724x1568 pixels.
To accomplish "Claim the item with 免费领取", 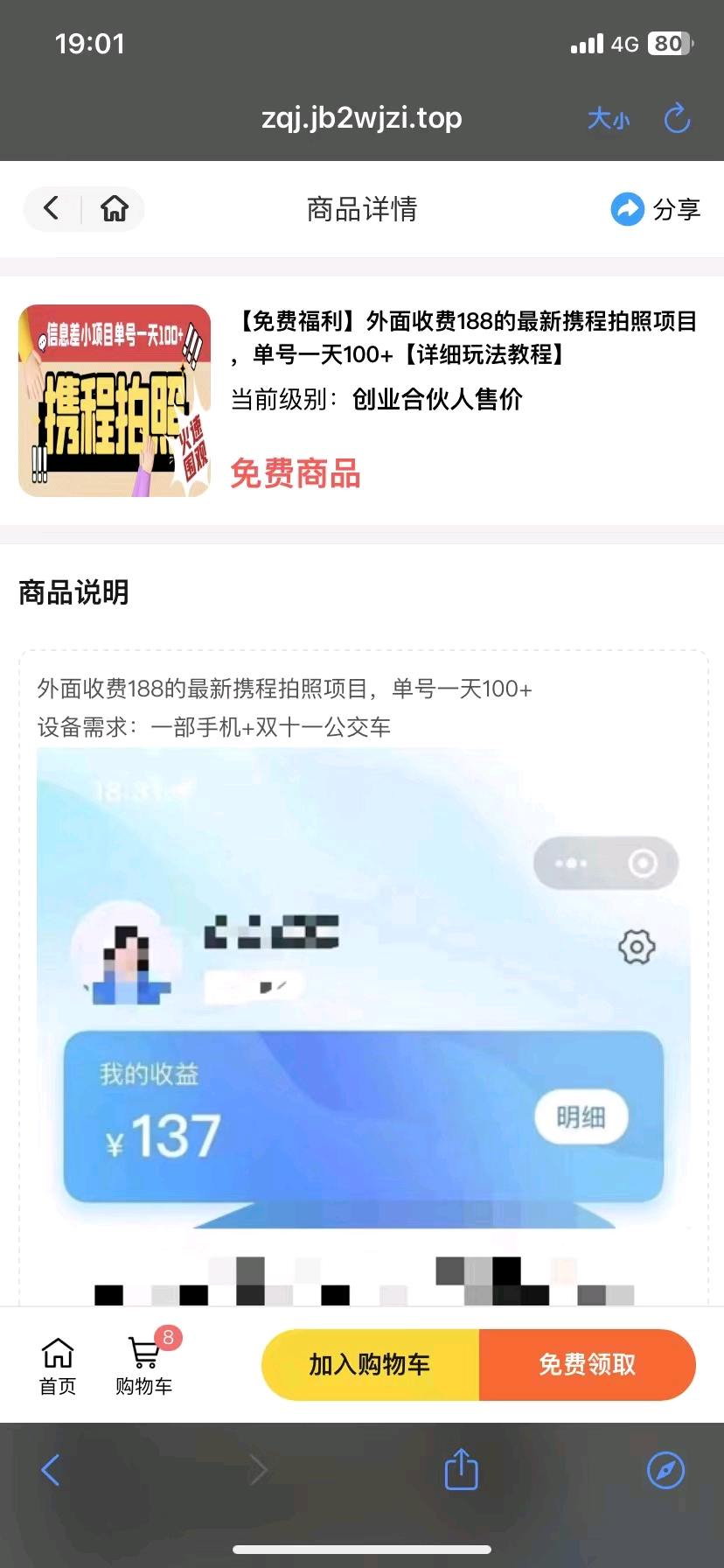I will tap(588, 1365).
